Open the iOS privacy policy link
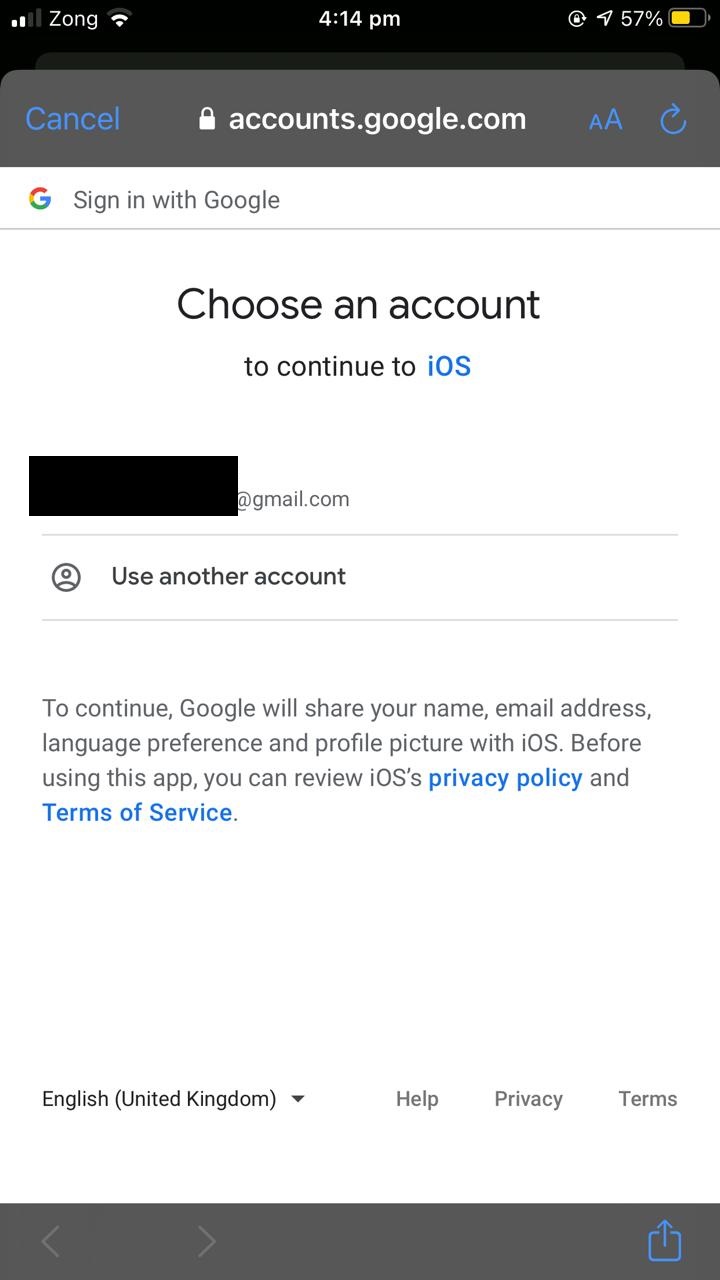This screenshot has width=720, height=1280. pyautogui.click(x=505, y=778)
